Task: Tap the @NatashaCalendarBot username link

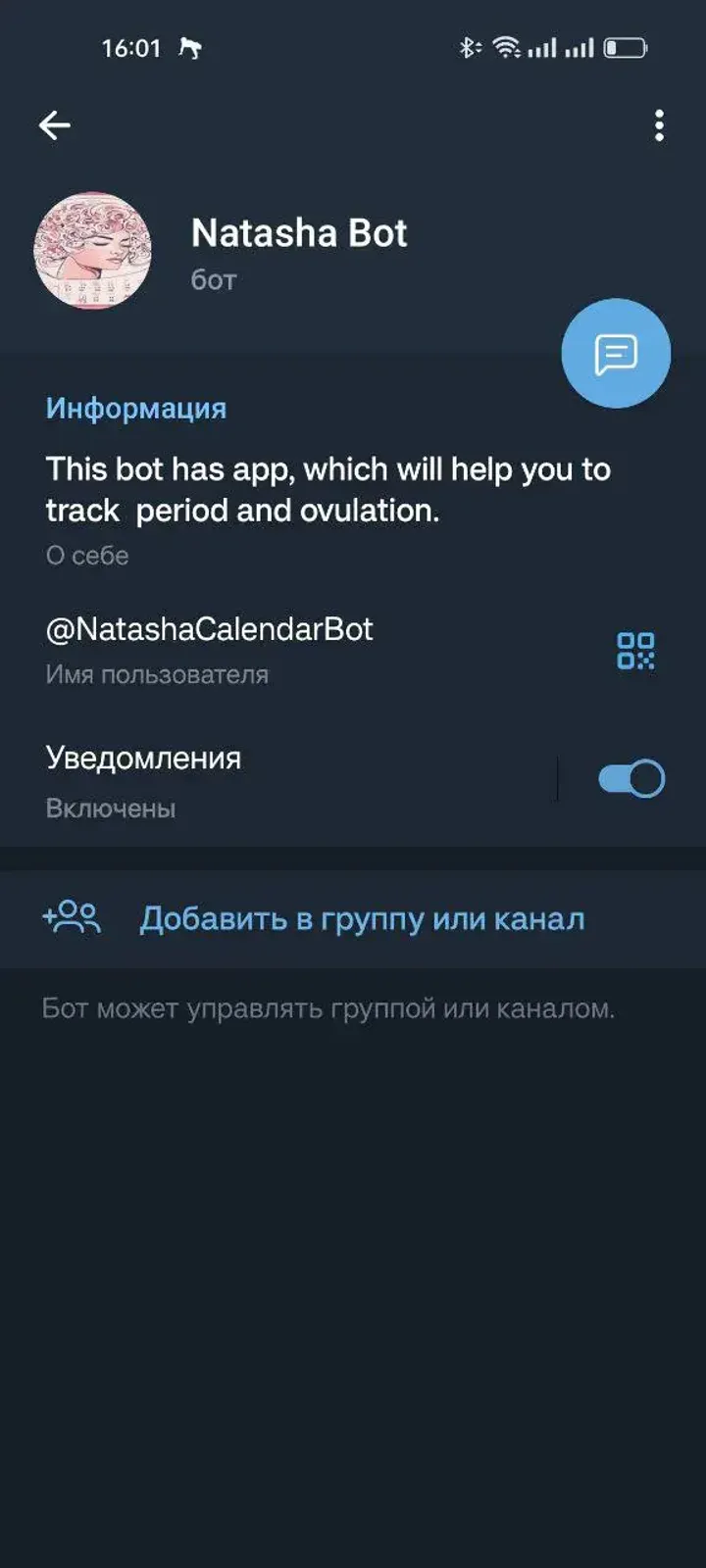Action: click(209, 629)
